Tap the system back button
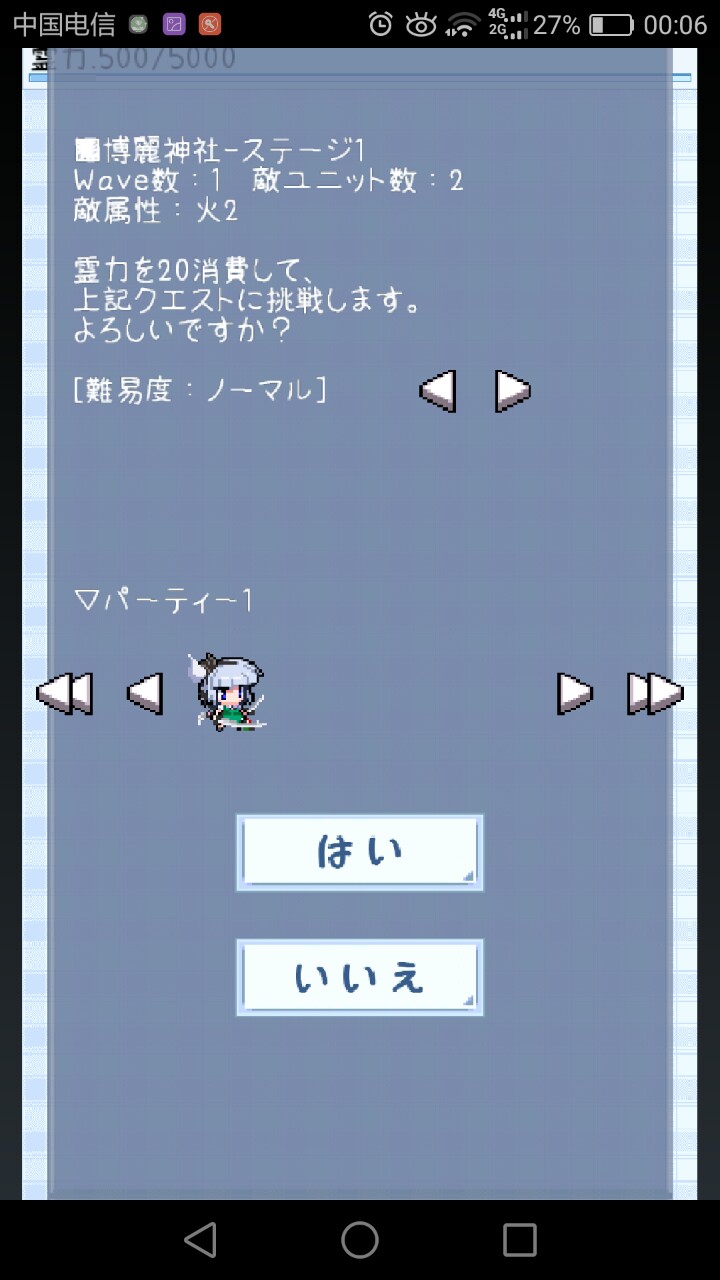 click(200, 1240)
